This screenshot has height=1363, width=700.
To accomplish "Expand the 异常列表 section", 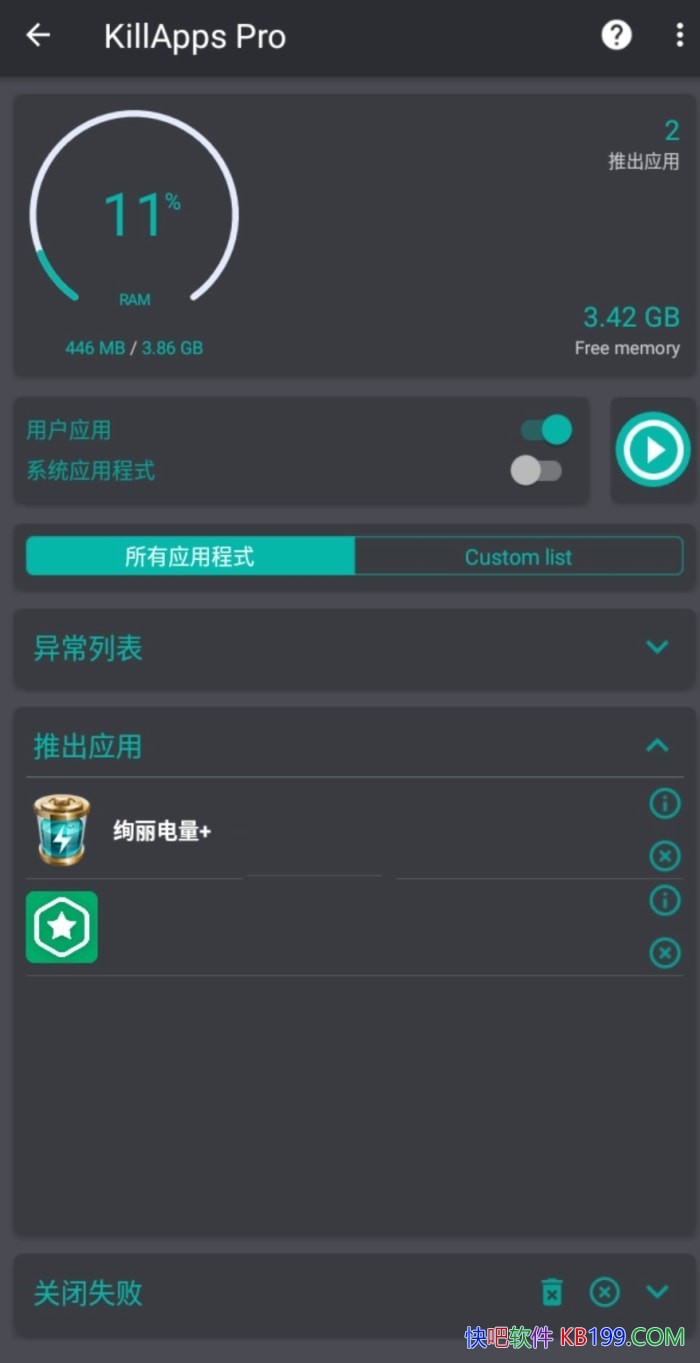I will coord(657,648).
